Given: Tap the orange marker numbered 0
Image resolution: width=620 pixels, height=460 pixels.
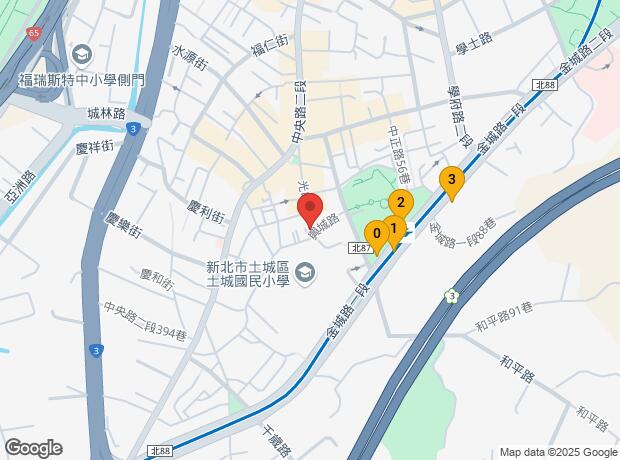Looking at the screenshot, I should click(x=376, y=235).
